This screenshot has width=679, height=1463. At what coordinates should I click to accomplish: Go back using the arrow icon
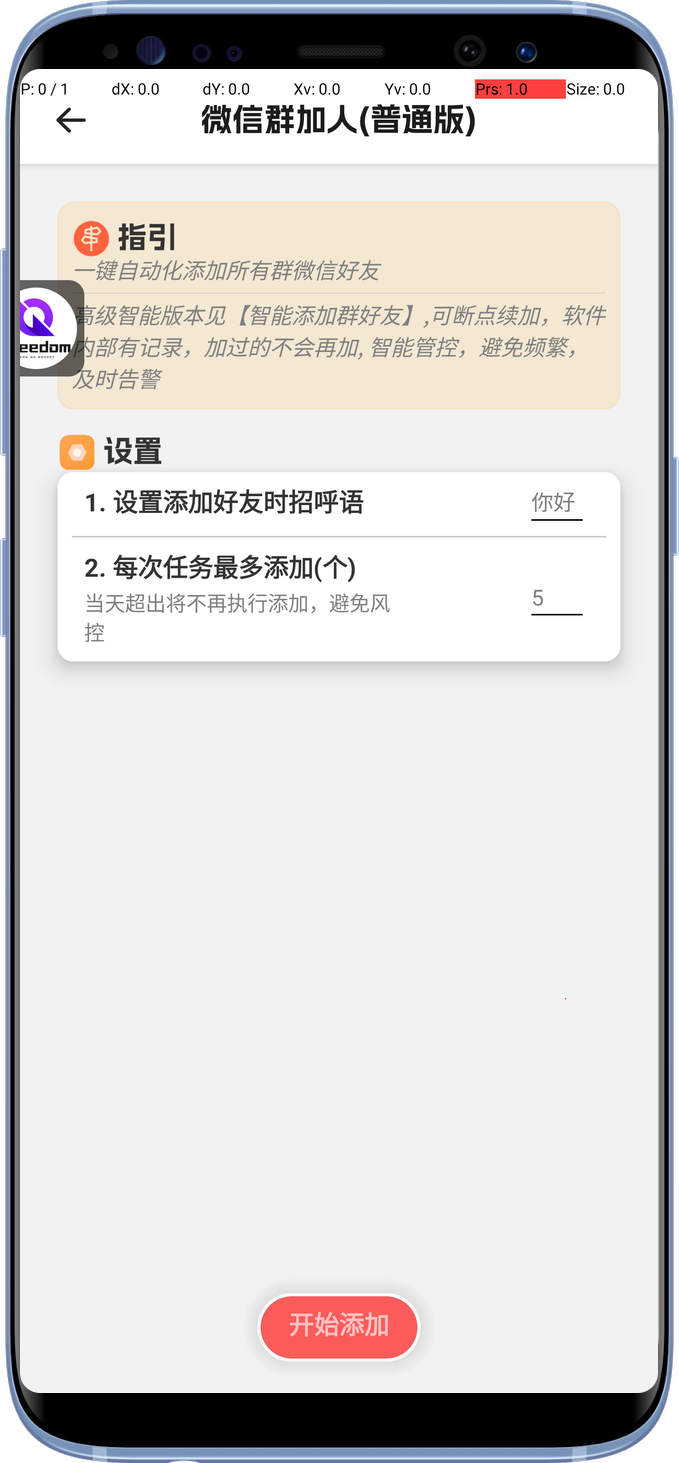click(x=71, y=121)
